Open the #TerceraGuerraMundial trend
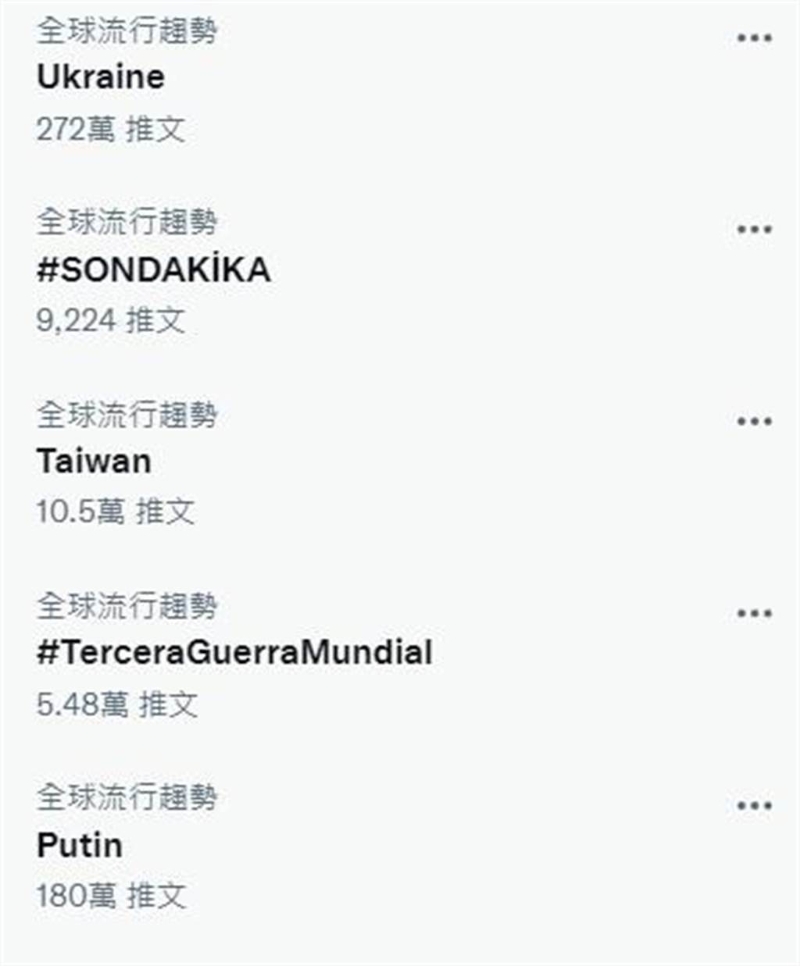 [x=234, y=654]
